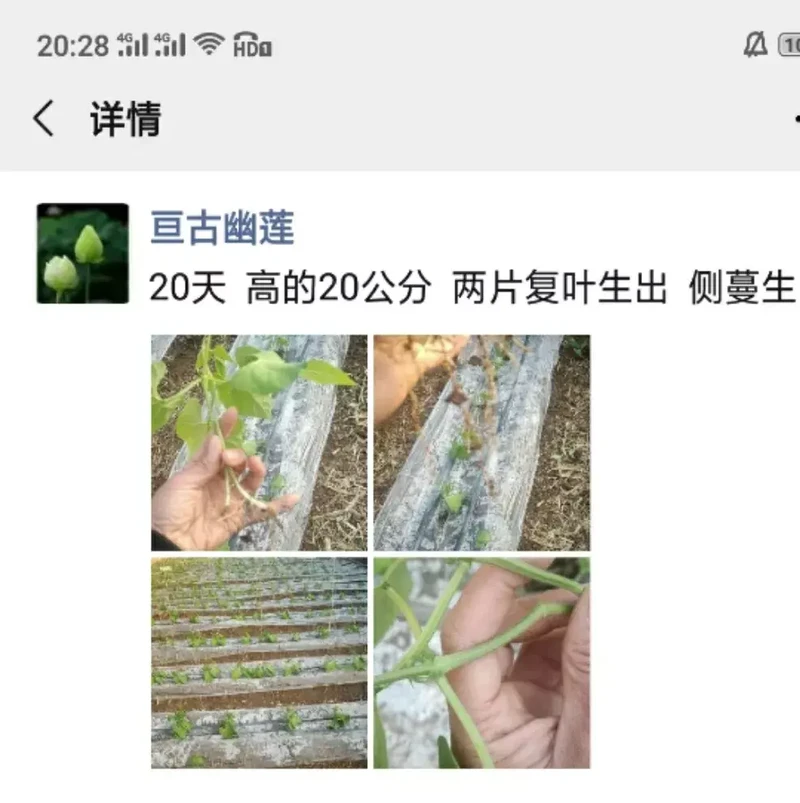This screenshot has width=800, height=803.
Task: Open 亘古幽莲's profile via avatar
Action: (82, 253)
